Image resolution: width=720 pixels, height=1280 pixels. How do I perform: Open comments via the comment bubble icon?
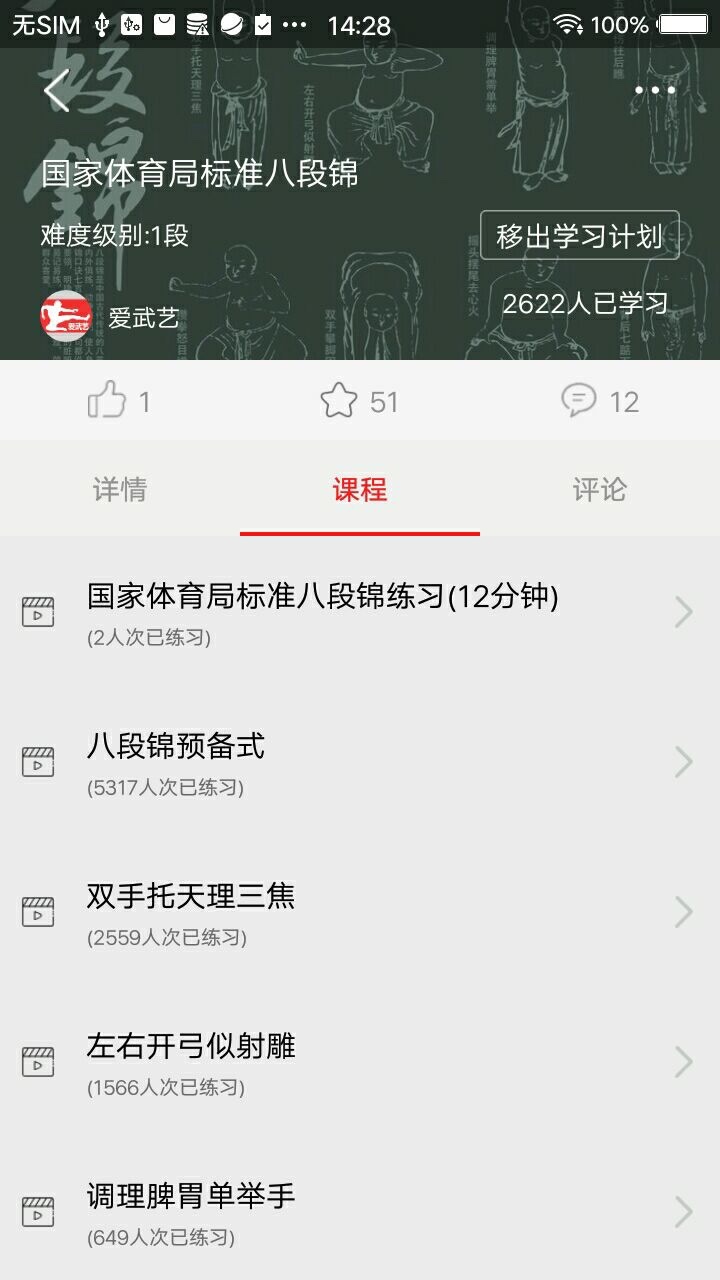[x=578, y=400]
